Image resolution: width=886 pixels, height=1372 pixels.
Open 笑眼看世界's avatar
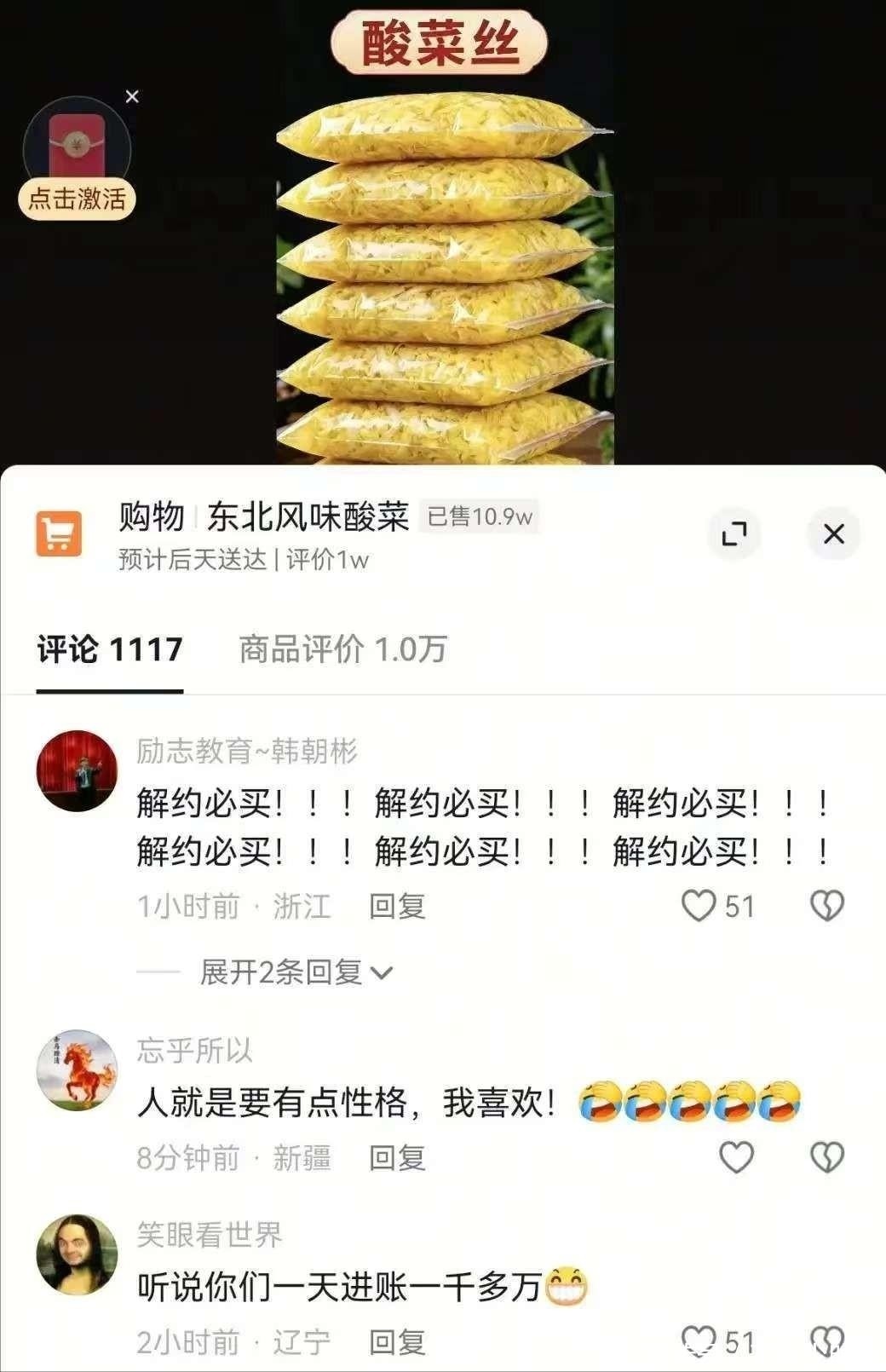[x=77, y=1254]
